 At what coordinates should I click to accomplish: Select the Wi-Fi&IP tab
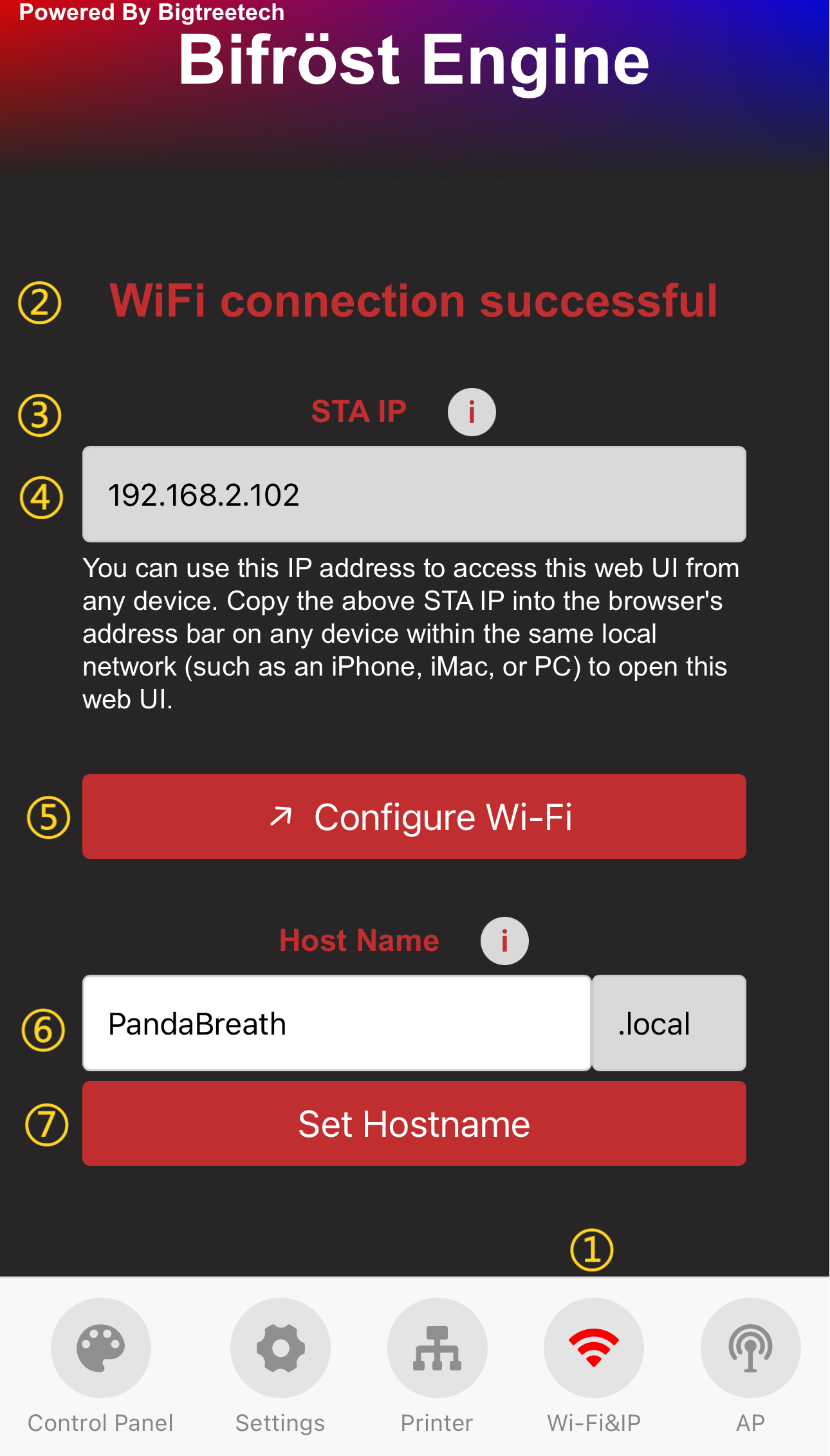pos(593,1365)
